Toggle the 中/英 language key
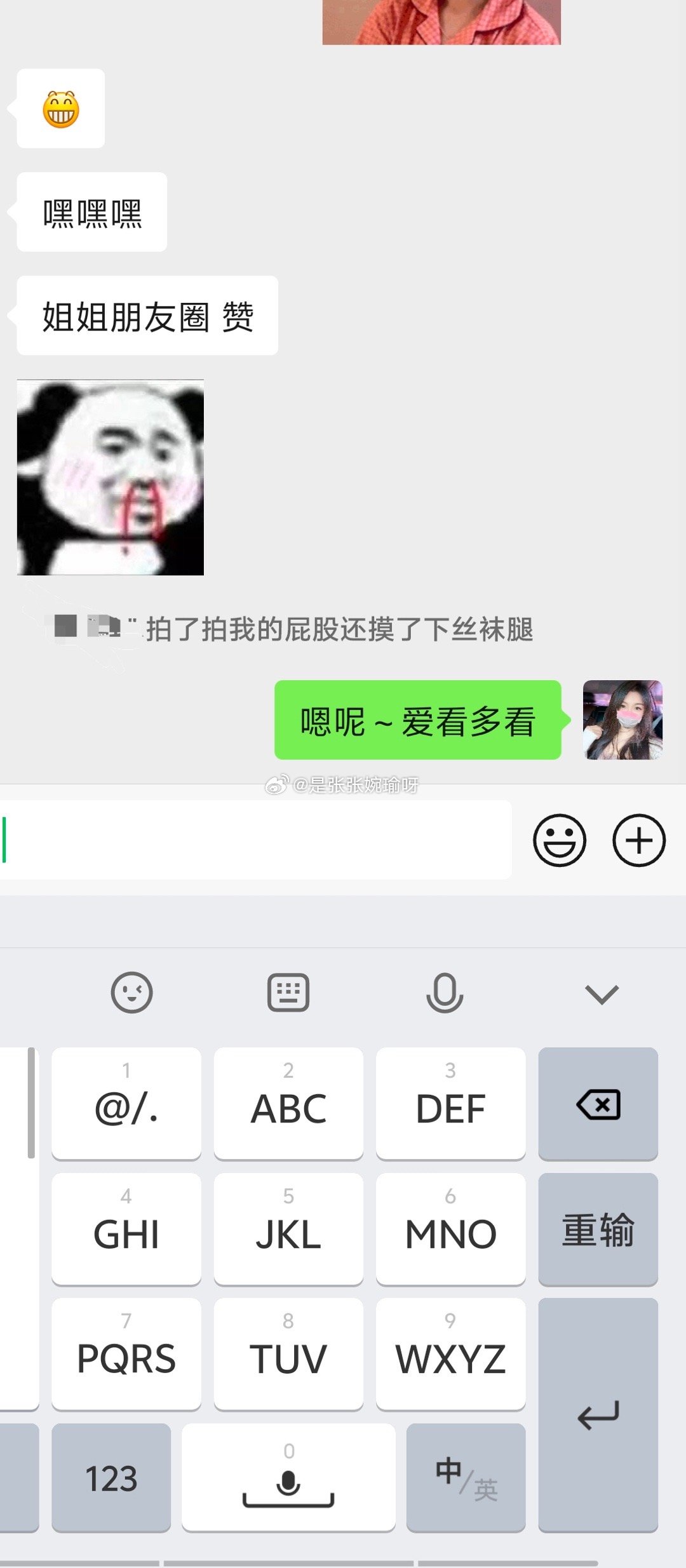The image size is (686, 1568). point(466,1477)
